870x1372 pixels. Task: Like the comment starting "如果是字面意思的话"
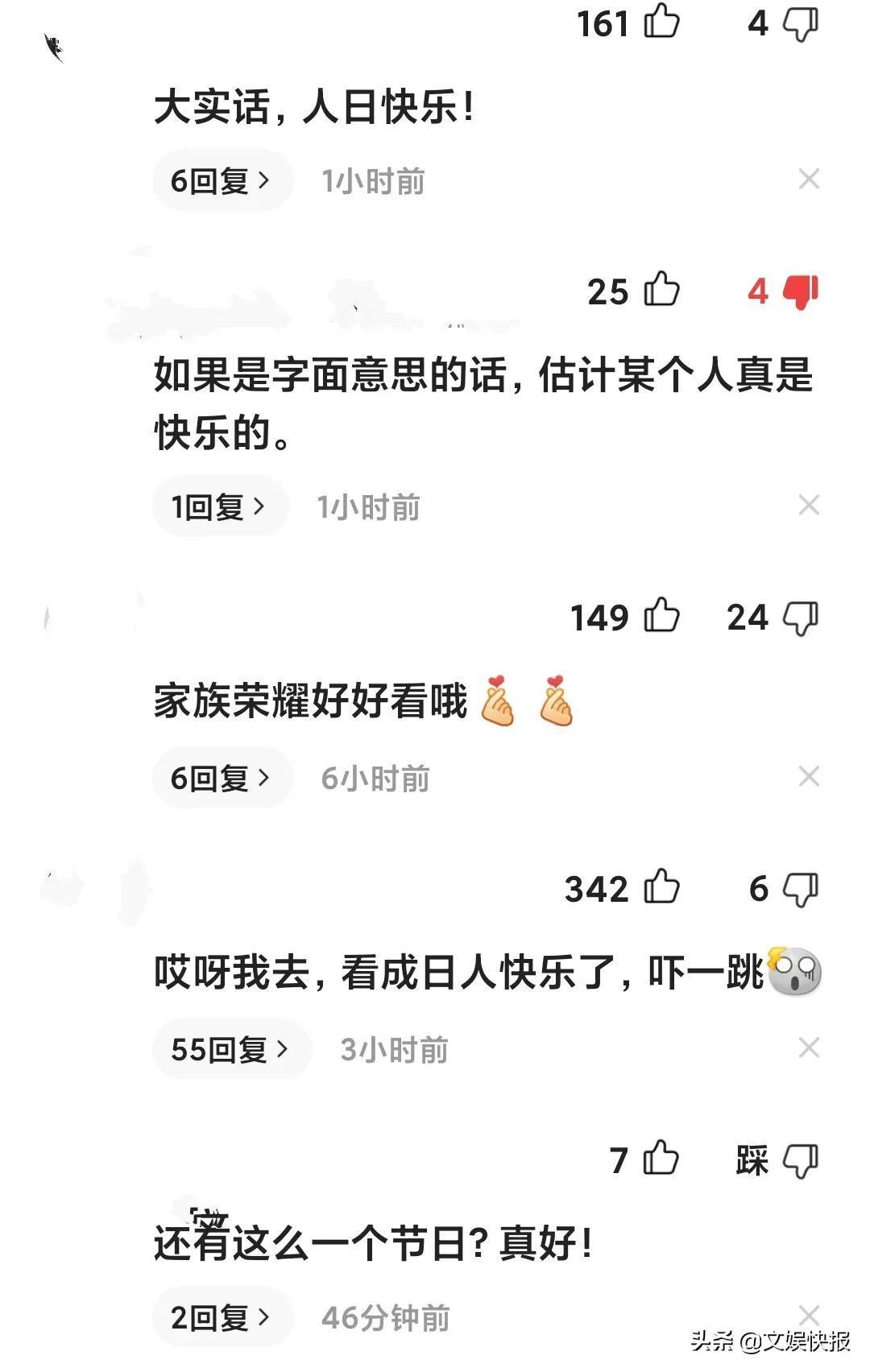(661, 290)
